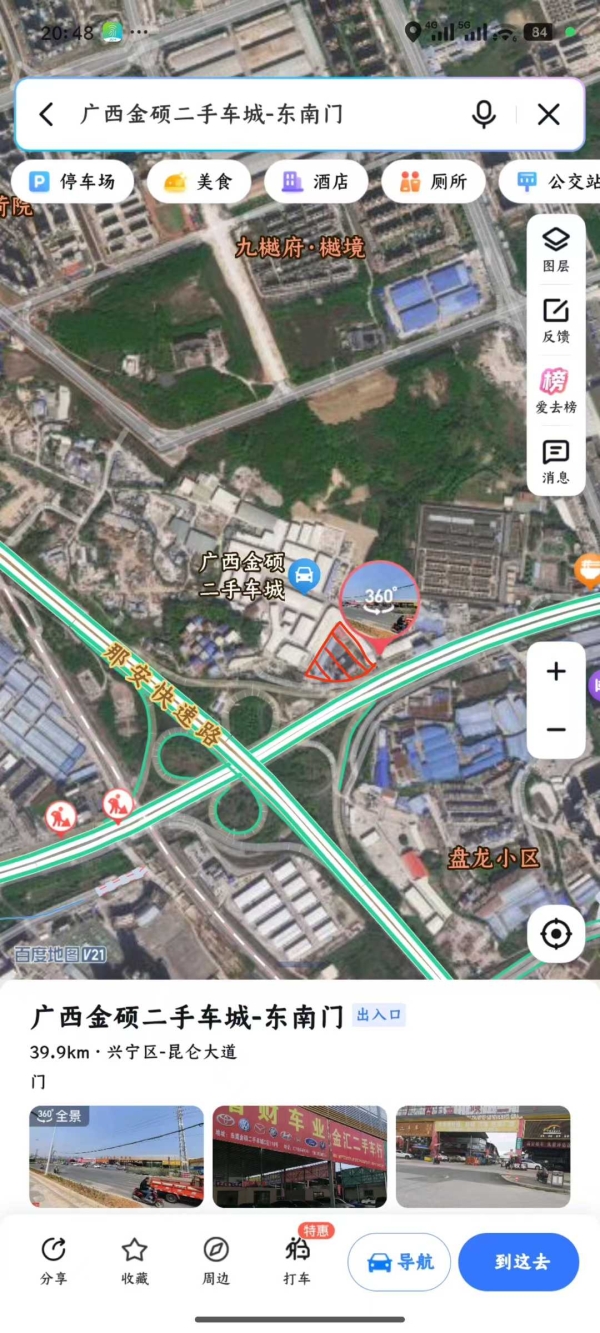Open the 图层 layers menu
This screenshot has width=600, height=1333.
pyautogui.click(x=556, y=250)
